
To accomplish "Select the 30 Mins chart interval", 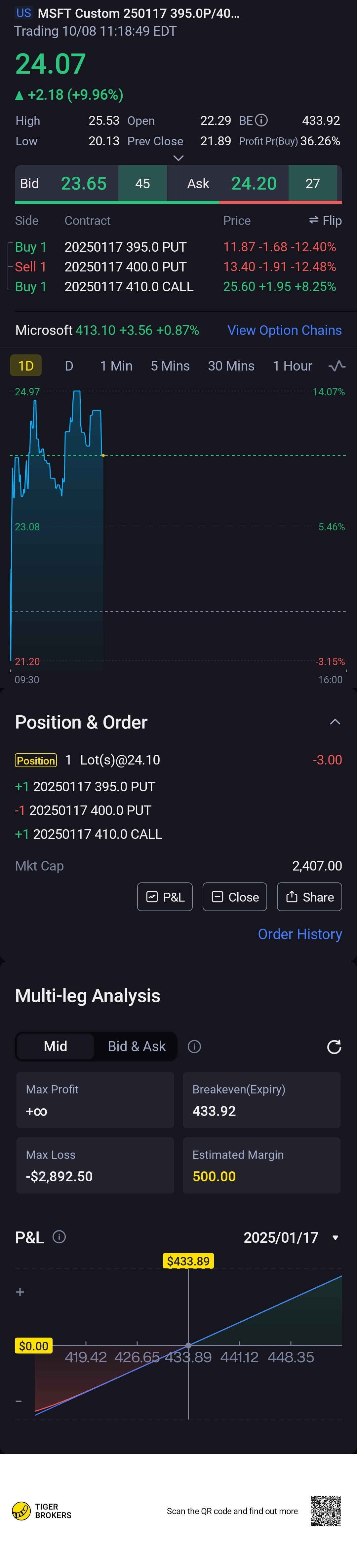I will pyautogui.click(x=231, y=366).
